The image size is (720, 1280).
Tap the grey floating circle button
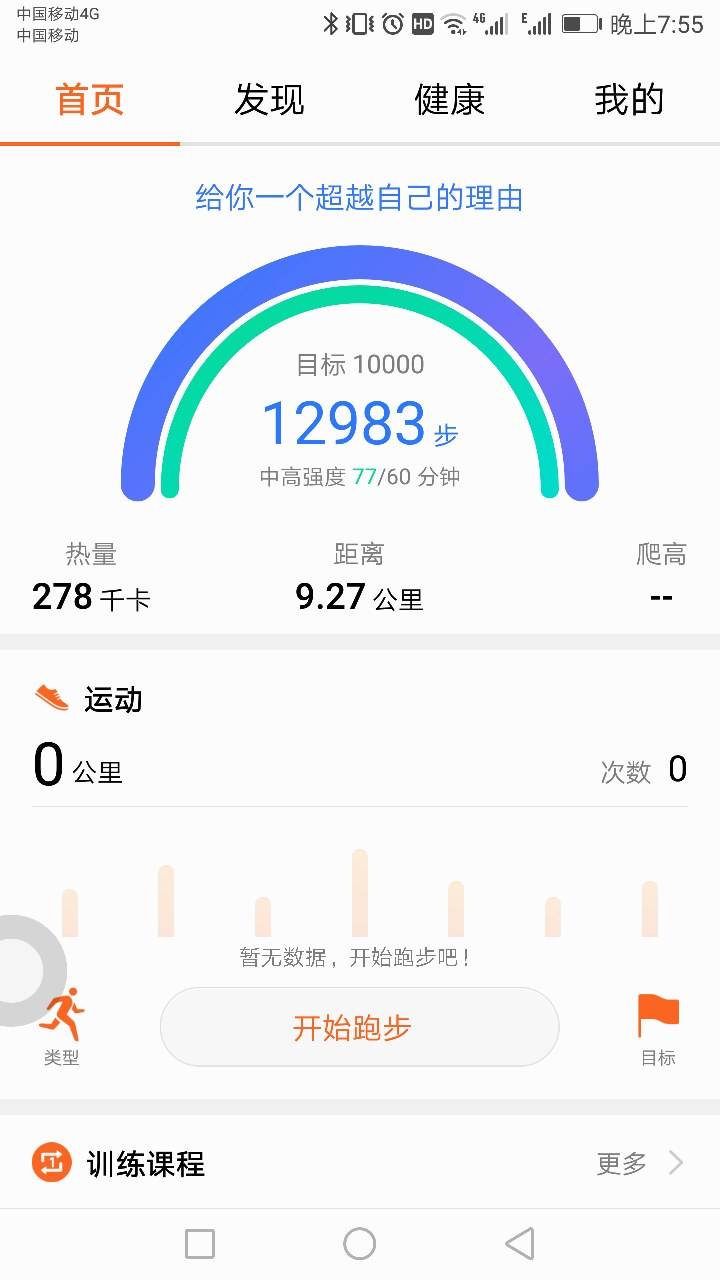point(22,970)
